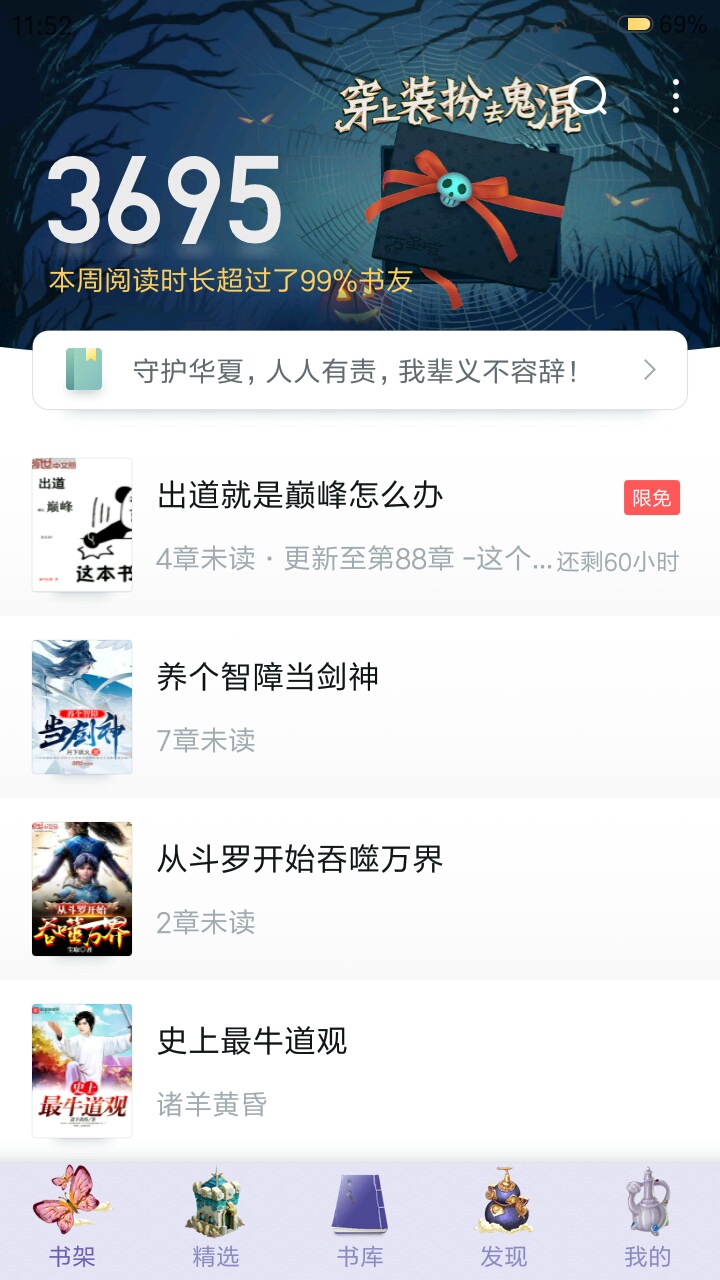Screen dimensions: 720x1280
Task: Open the search magnifier icon
Action: pyautogui.click(x=590, y=96)
